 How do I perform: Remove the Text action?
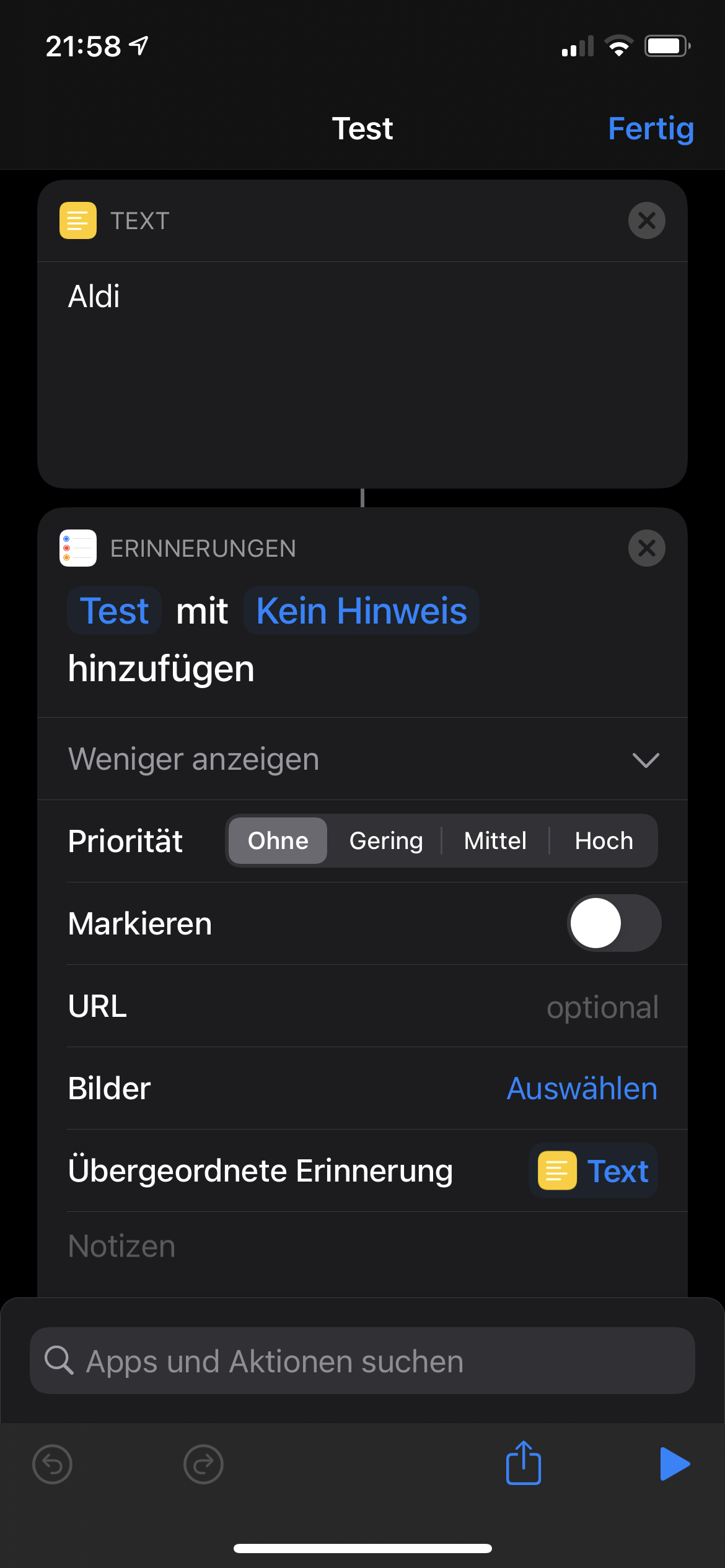646,220
